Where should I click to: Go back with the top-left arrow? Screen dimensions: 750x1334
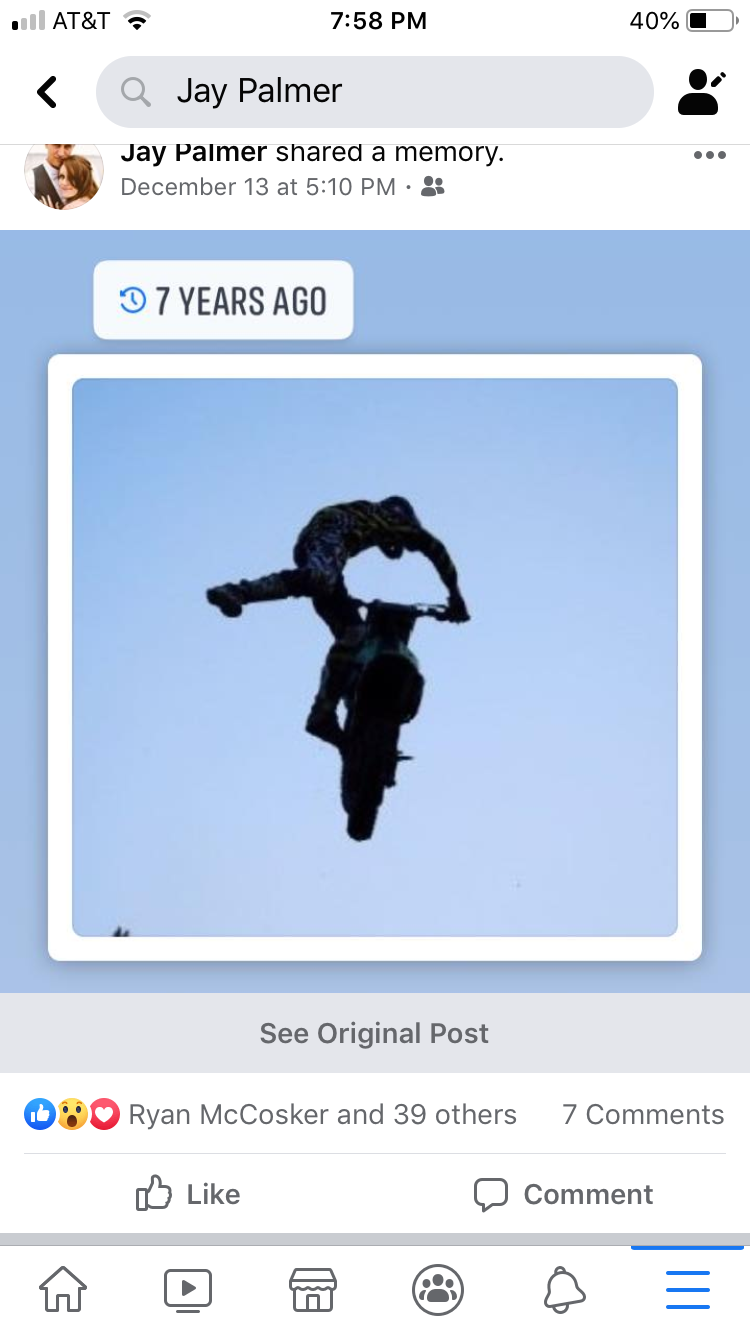pos(47,92)
